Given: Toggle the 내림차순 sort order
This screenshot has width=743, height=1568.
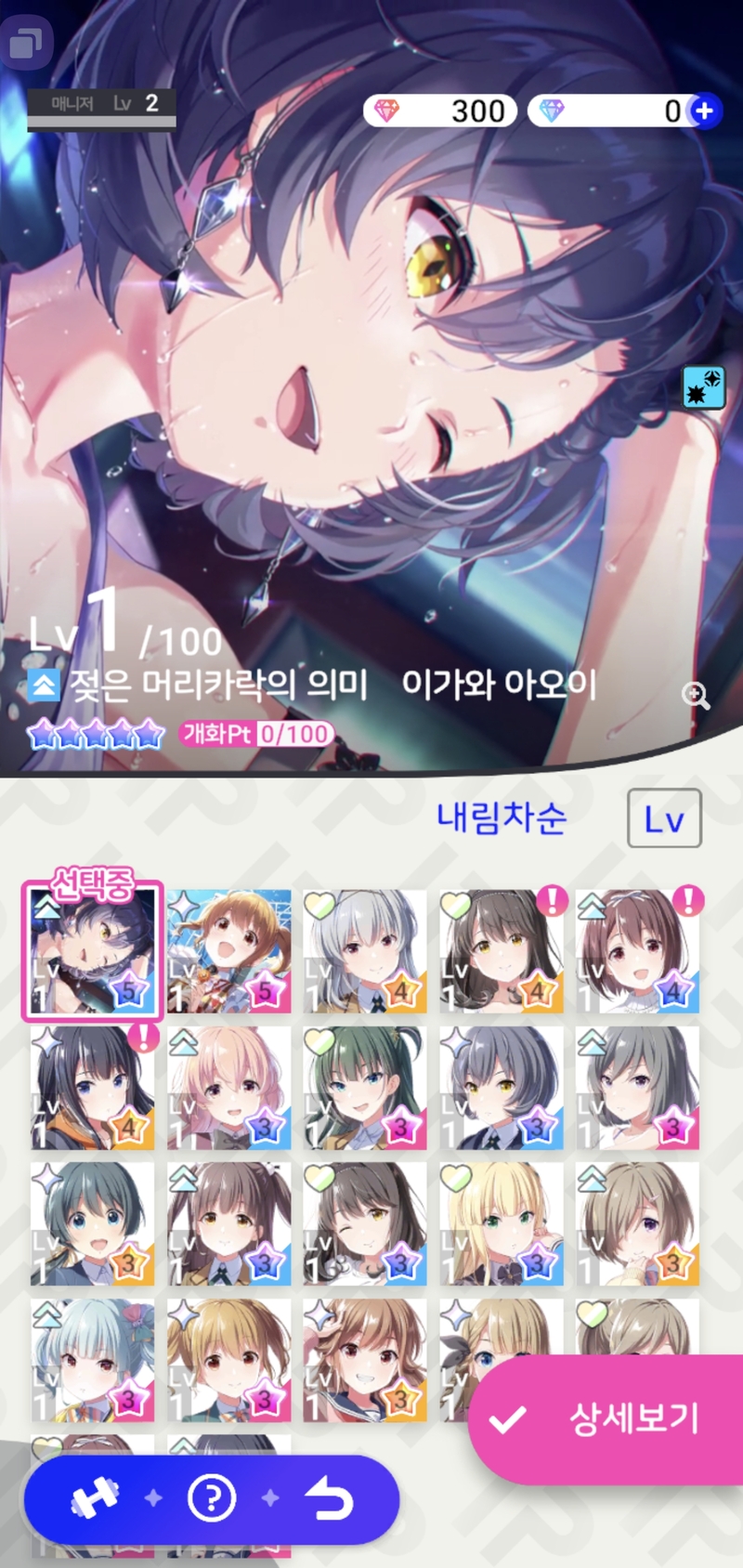Looking at the screenshot, I should pos(502,817).
